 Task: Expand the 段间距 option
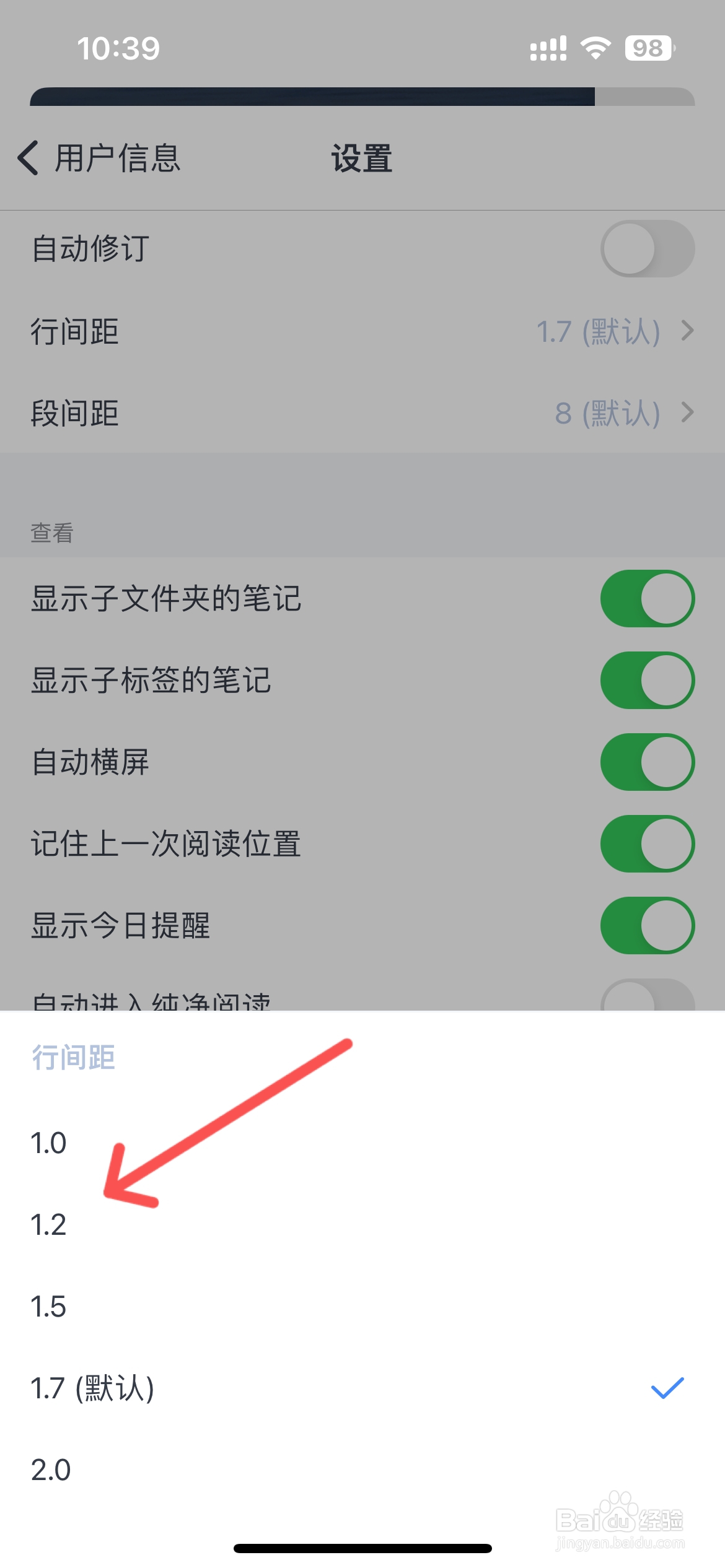point(688,413)
